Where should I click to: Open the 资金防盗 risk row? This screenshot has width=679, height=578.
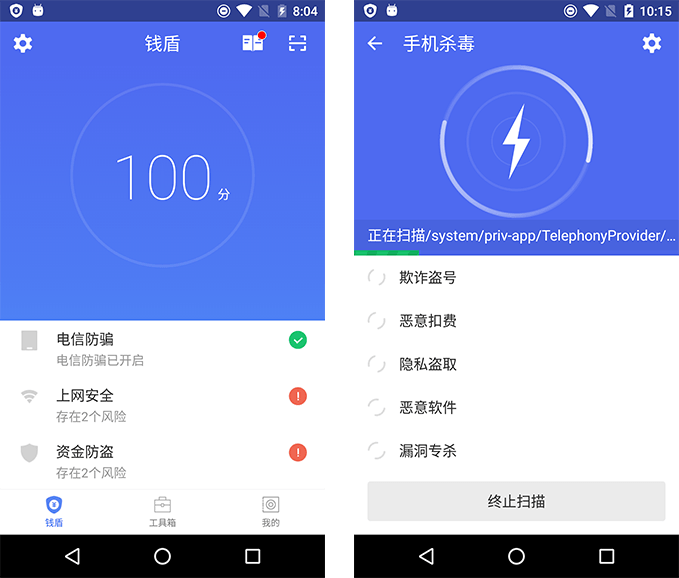tap(162, 460)
